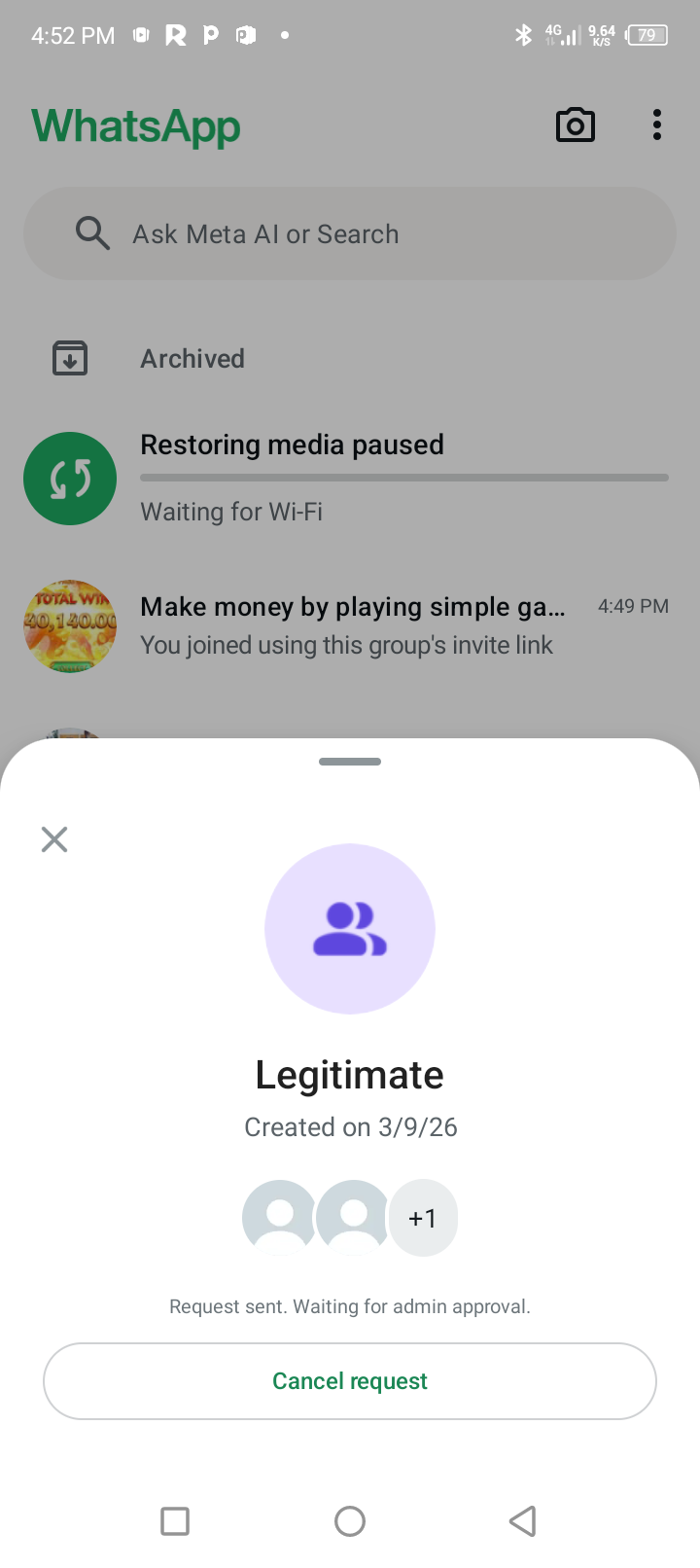Screen dimensions: 700x1568
Task: Go to the home screen
Action: (x=350, y=1520)
